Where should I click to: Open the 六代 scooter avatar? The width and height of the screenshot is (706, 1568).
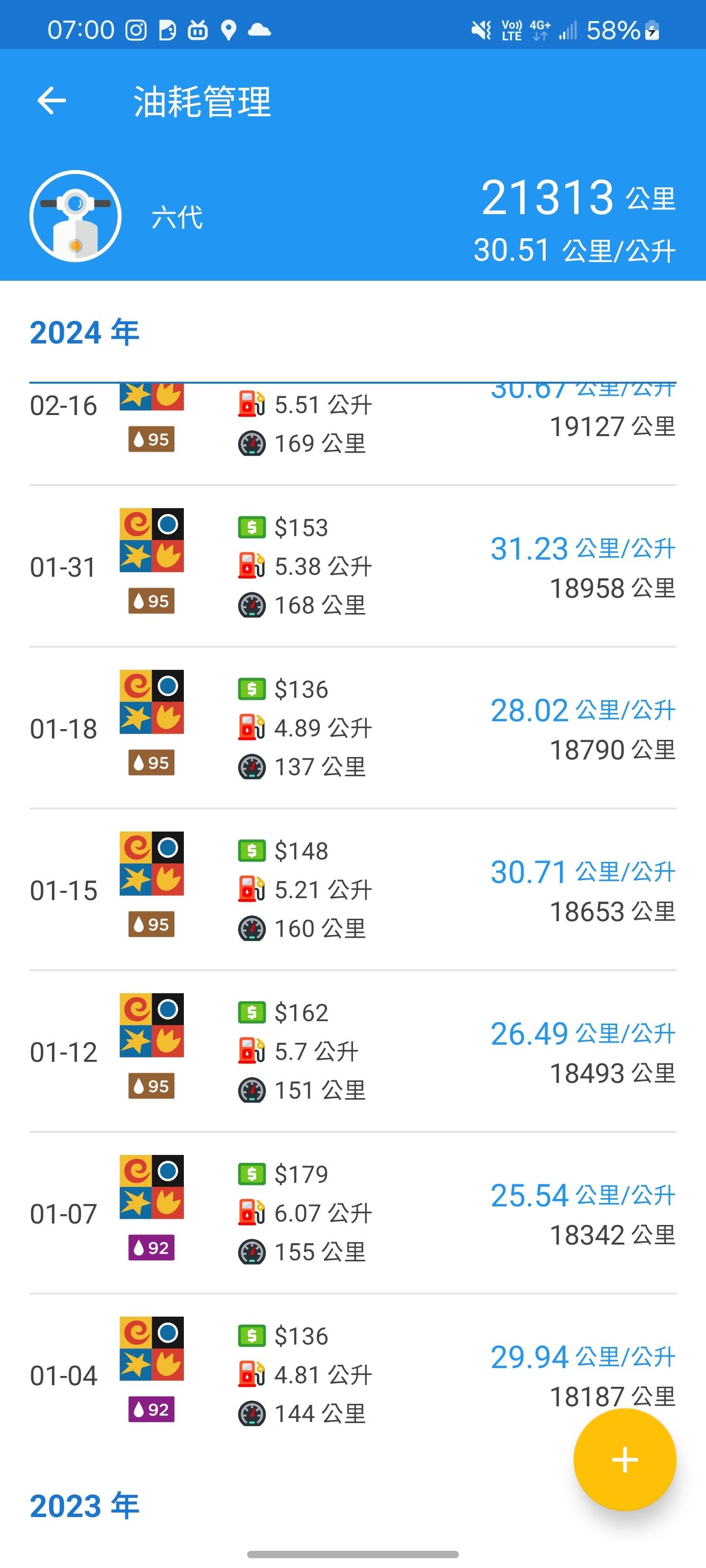tap(76, 216)
